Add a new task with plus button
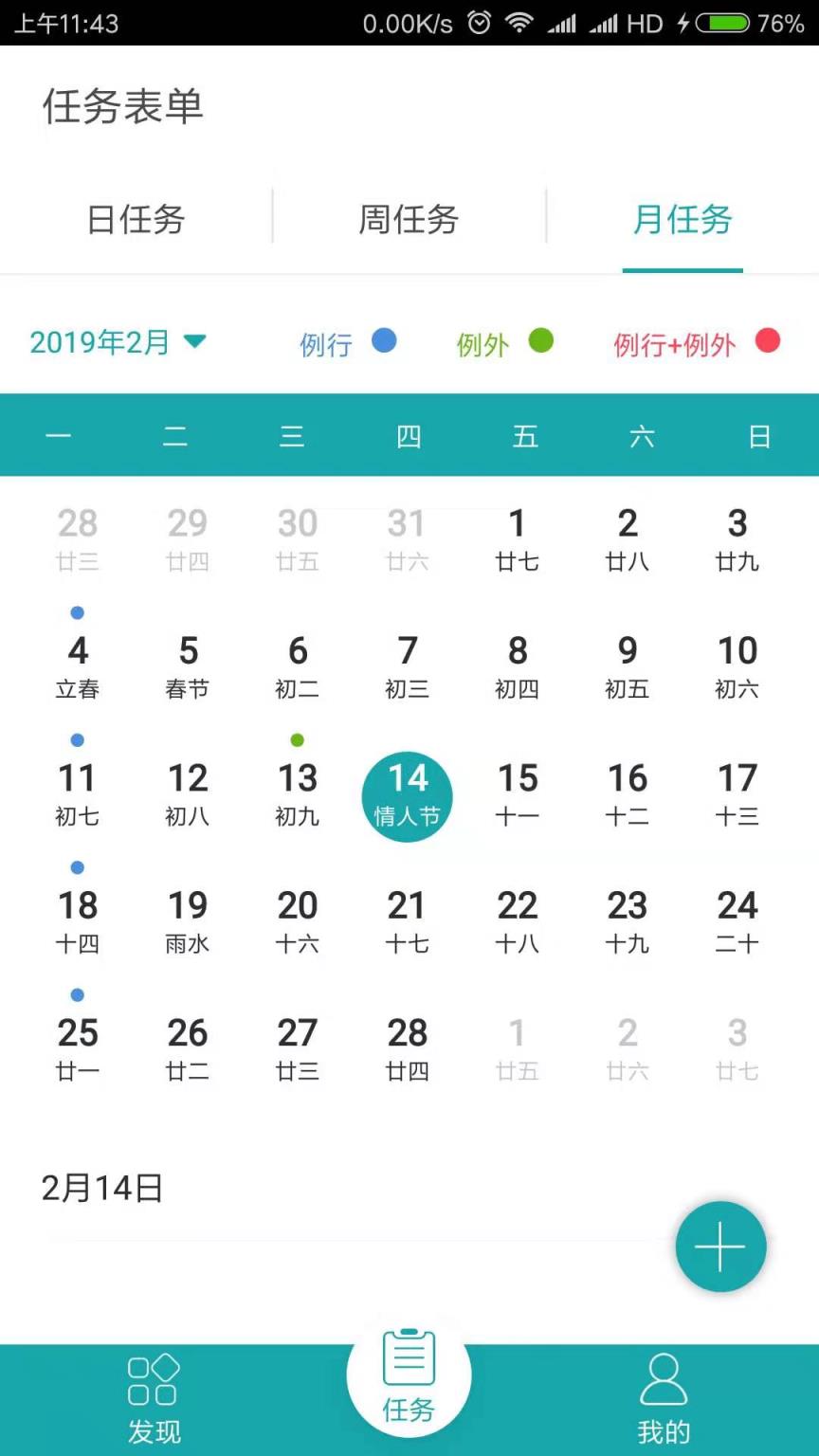Screen dimensions: 819x1456 pyautogui.click(x=720, y=1247)
